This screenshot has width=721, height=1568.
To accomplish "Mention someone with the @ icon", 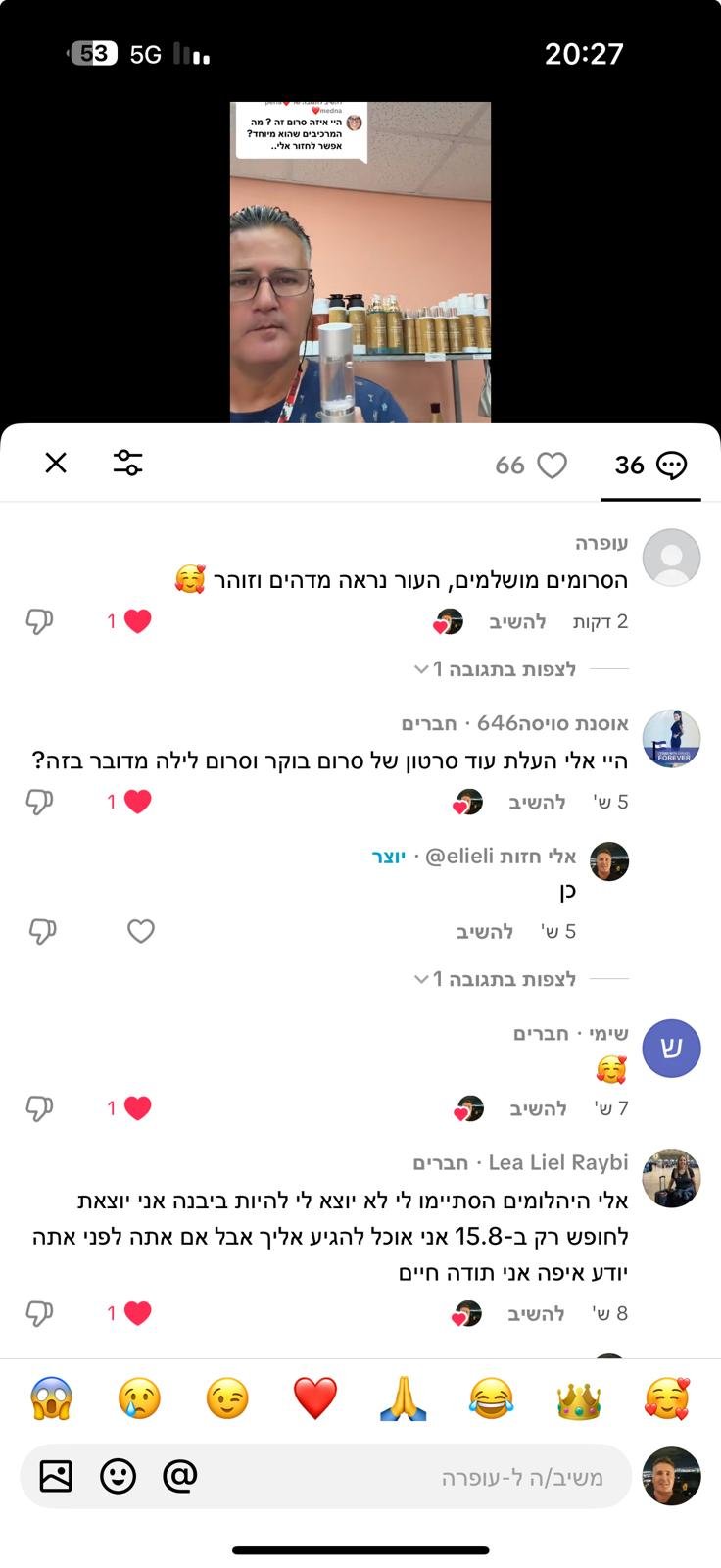I will 180,1475.
